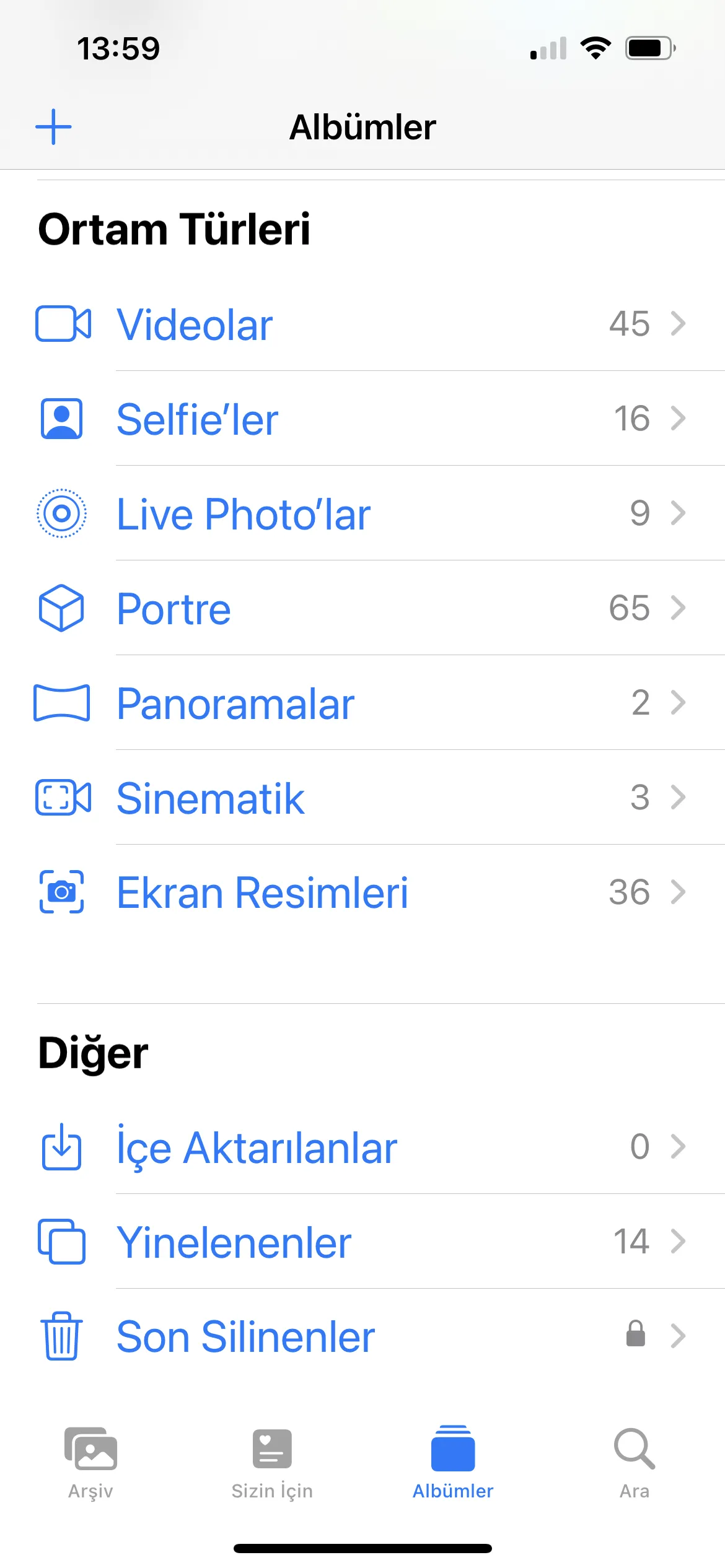This screenshot has height=1568, width=725.
Task: Show Panoramalar photos
Action: (x=235, y=703)
